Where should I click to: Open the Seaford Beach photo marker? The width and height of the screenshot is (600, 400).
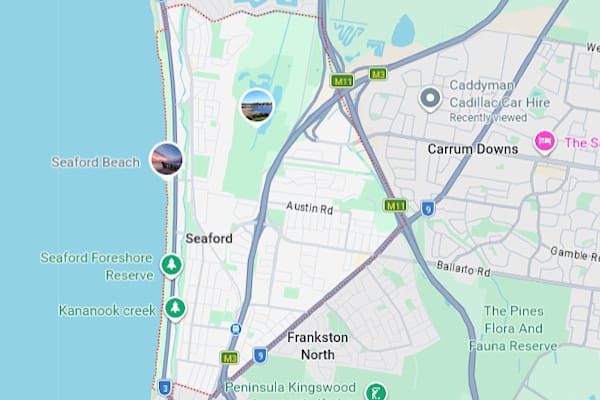[166, 159]
